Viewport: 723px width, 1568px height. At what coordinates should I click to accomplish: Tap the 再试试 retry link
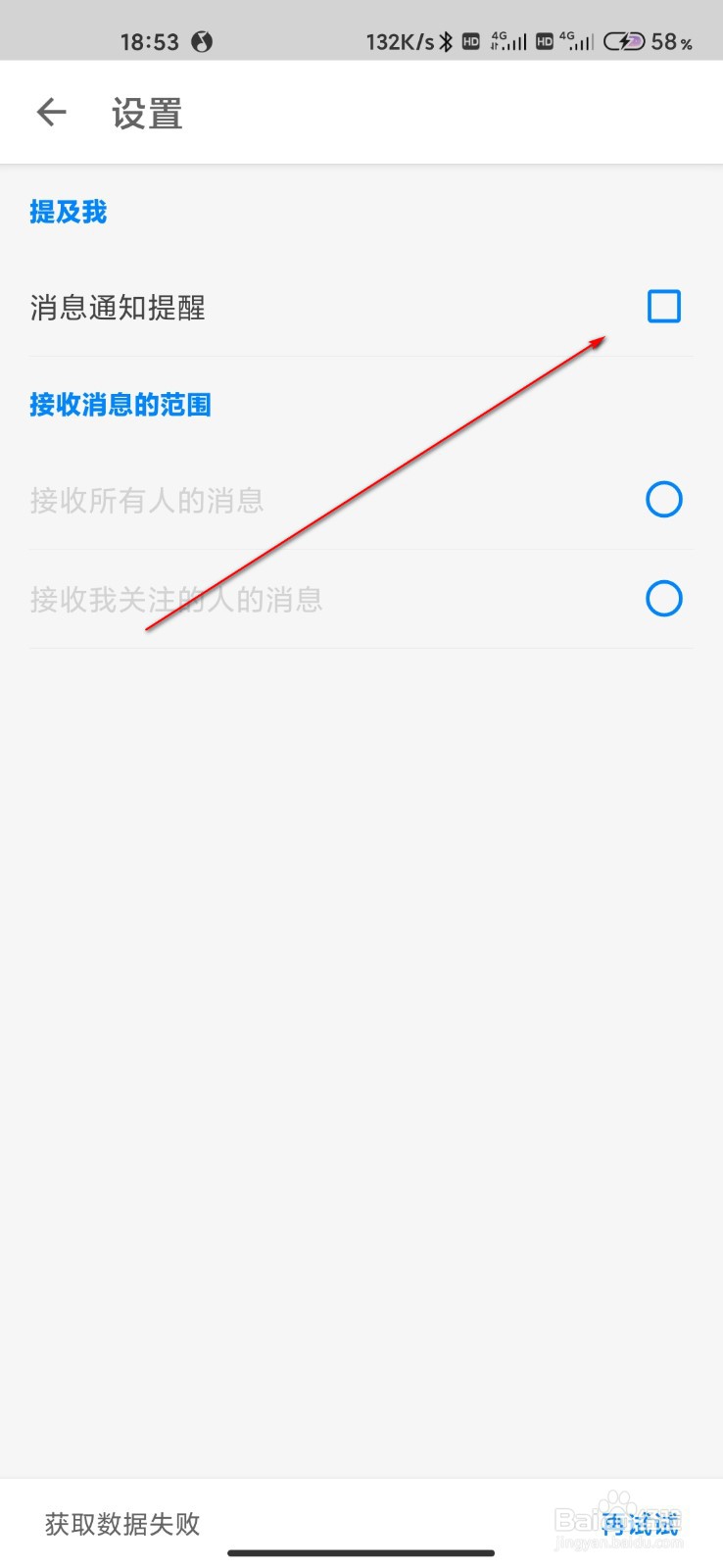(642, 1525)
